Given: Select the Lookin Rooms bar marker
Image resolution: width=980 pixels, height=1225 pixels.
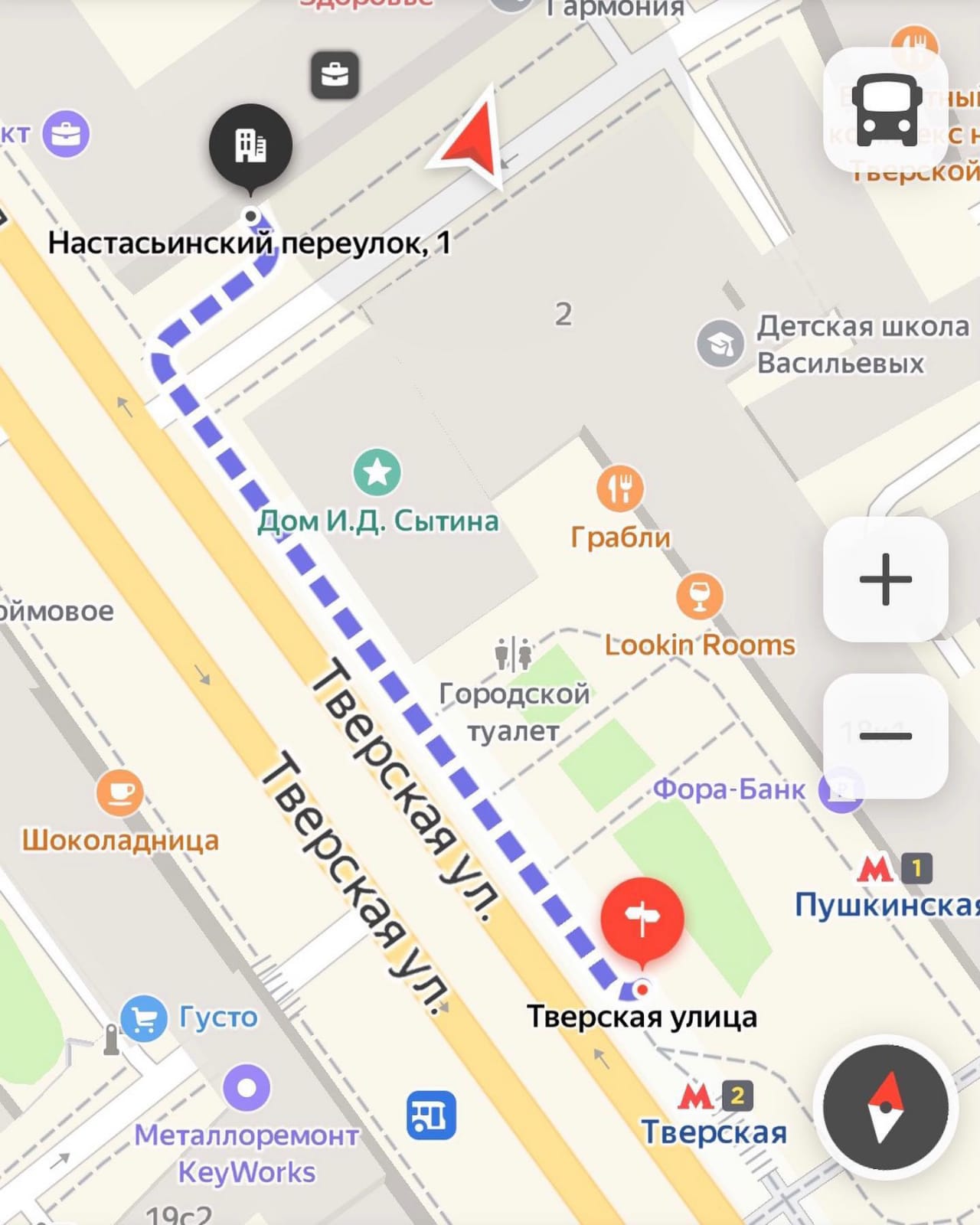Looking at the screenshot, I should click(700, 596).
